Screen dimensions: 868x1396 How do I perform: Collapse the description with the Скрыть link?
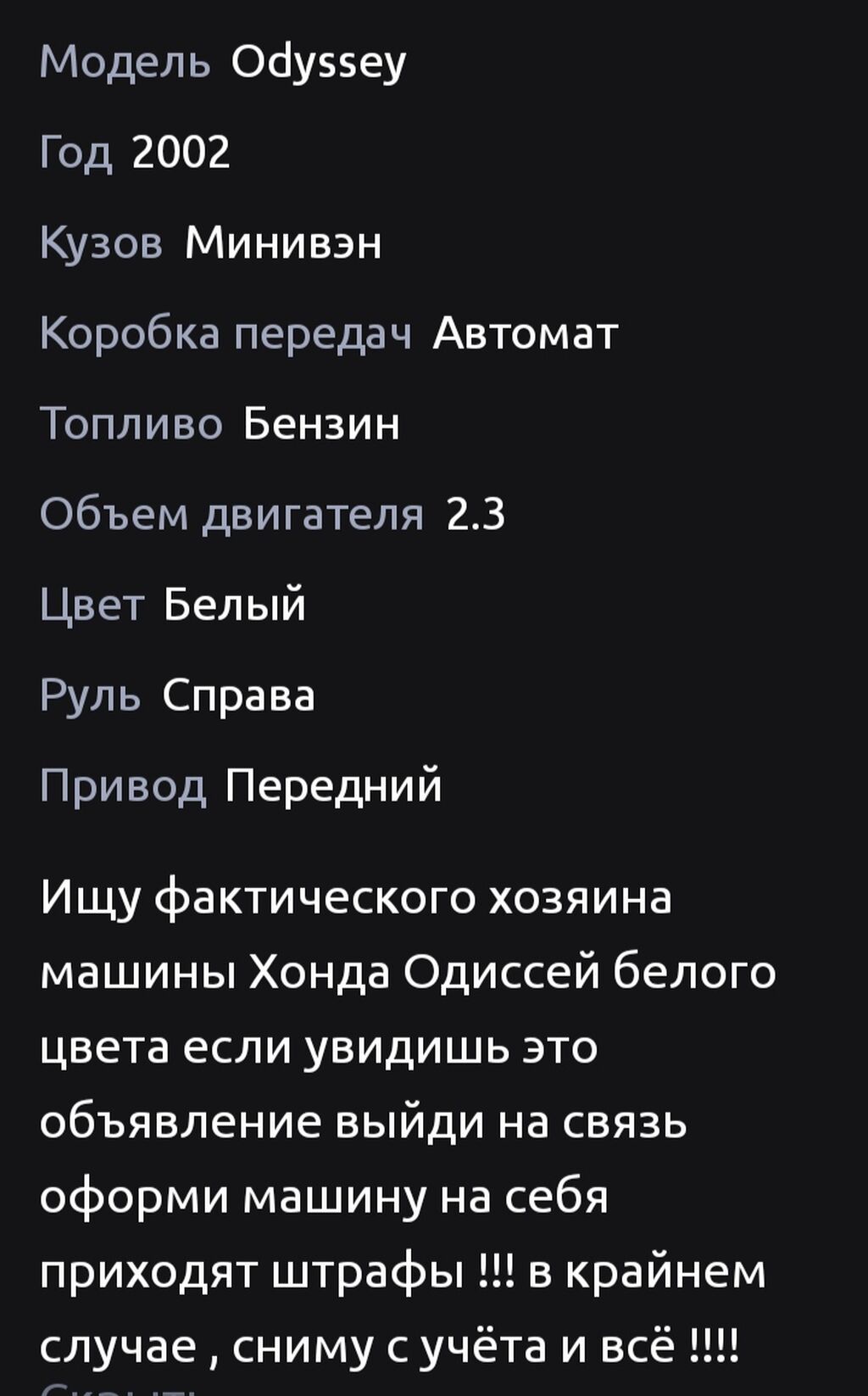119,1391
